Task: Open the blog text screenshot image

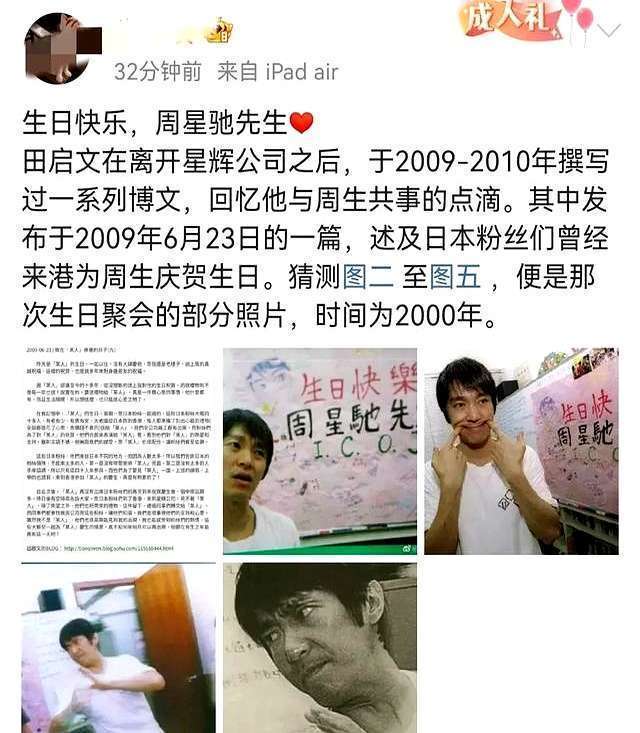Action: pos(118,451)
